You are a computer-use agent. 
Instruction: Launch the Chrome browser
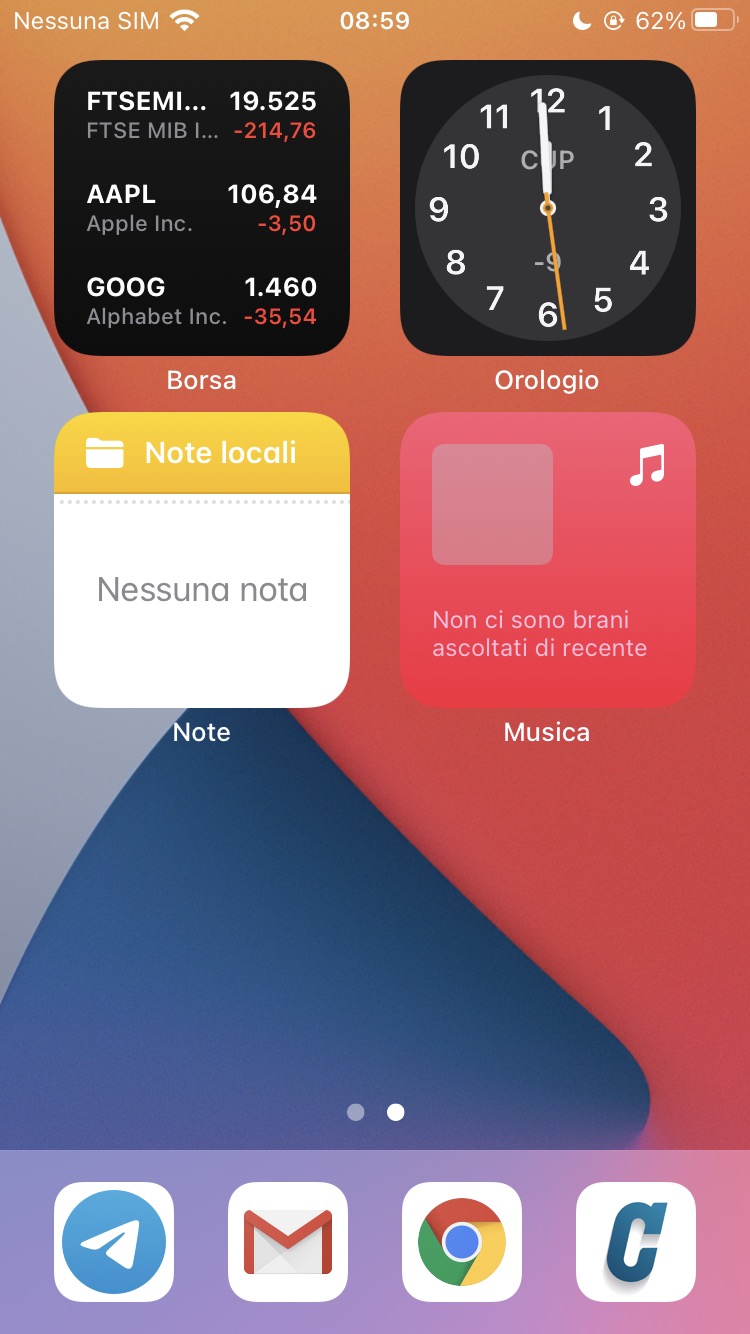(x=462, y=1242)
